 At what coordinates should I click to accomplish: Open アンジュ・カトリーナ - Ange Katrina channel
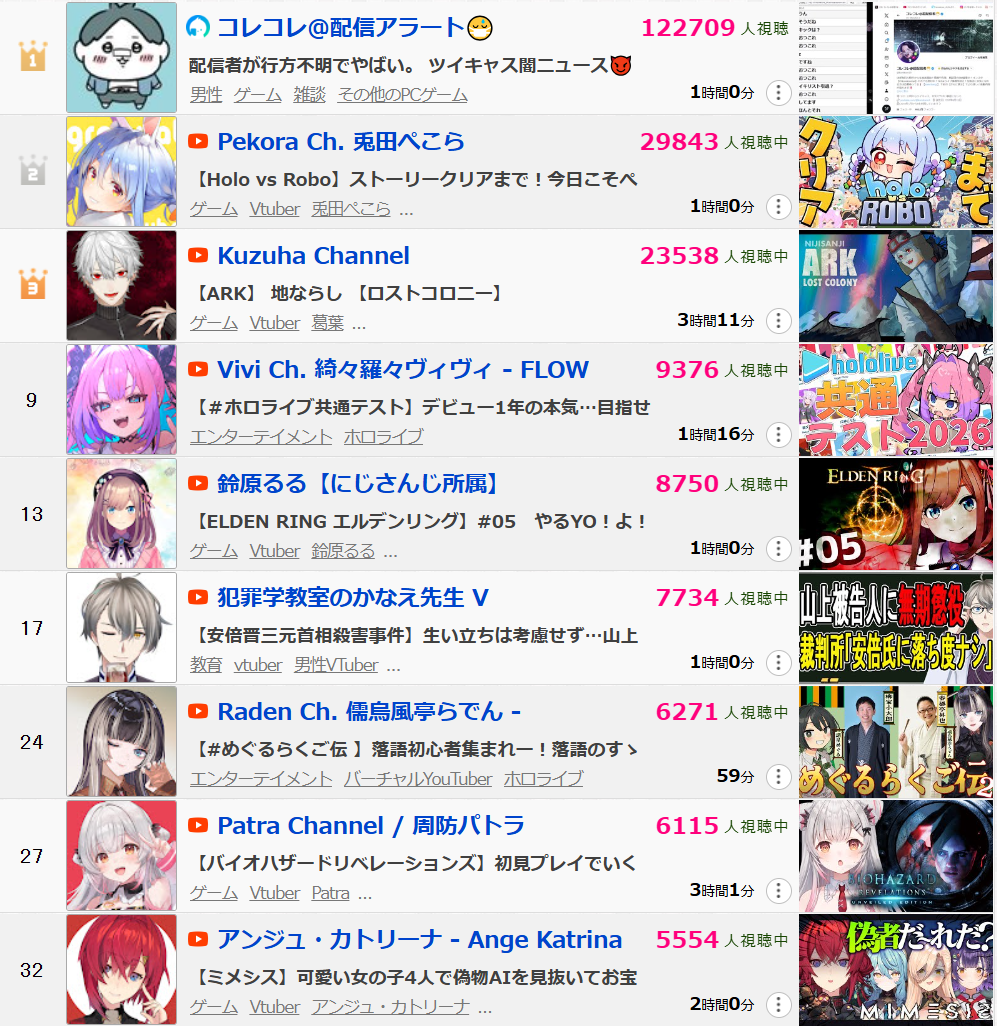pyautogui.click(x=419, y=940)
